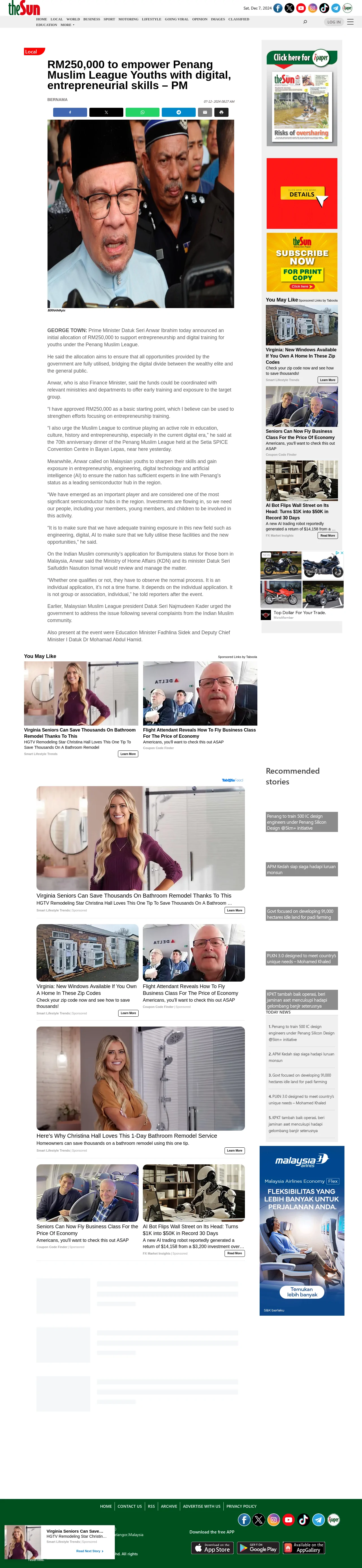The image size is (362, 1568).
Task: Open CONTACT US footer link
Action: point(130,1506)
